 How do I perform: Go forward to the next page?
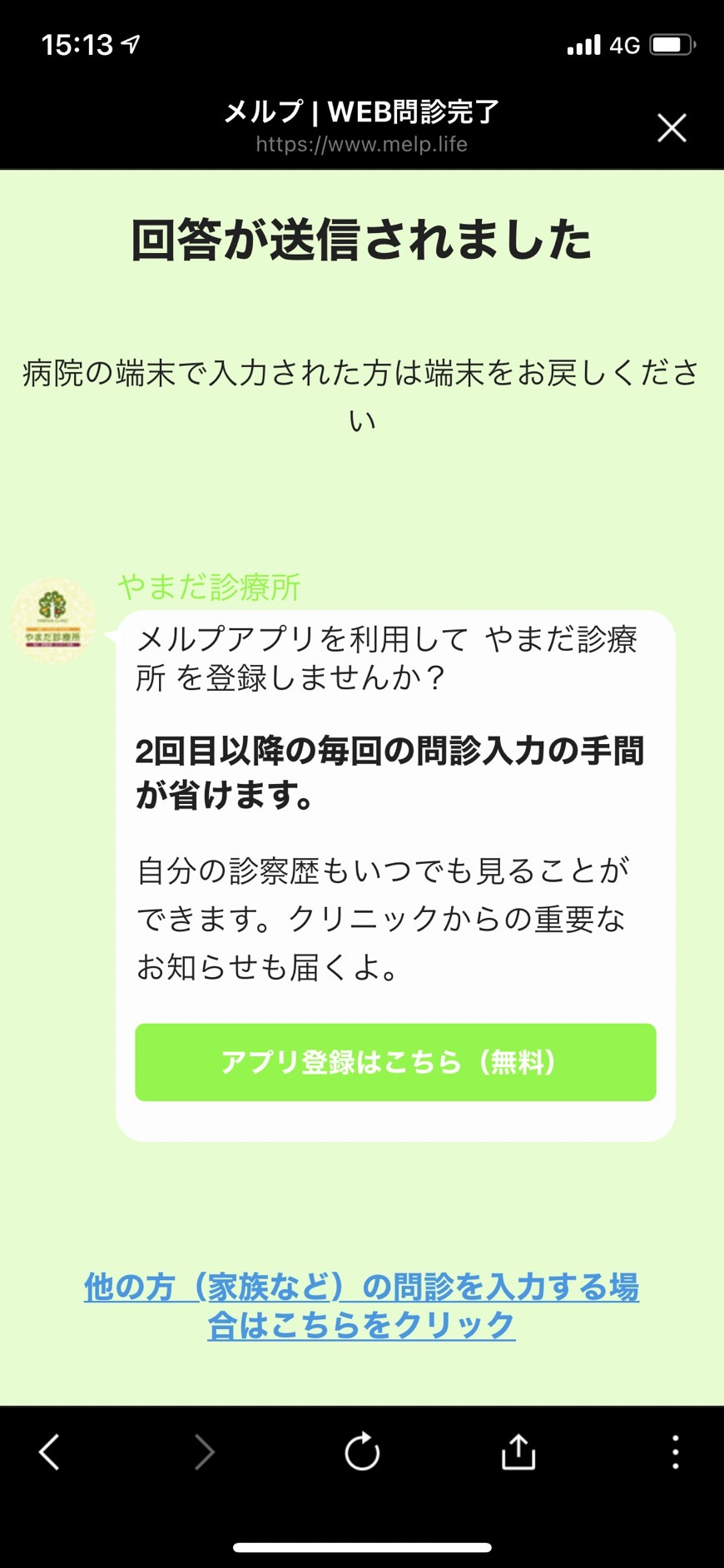click(204, 1452)
